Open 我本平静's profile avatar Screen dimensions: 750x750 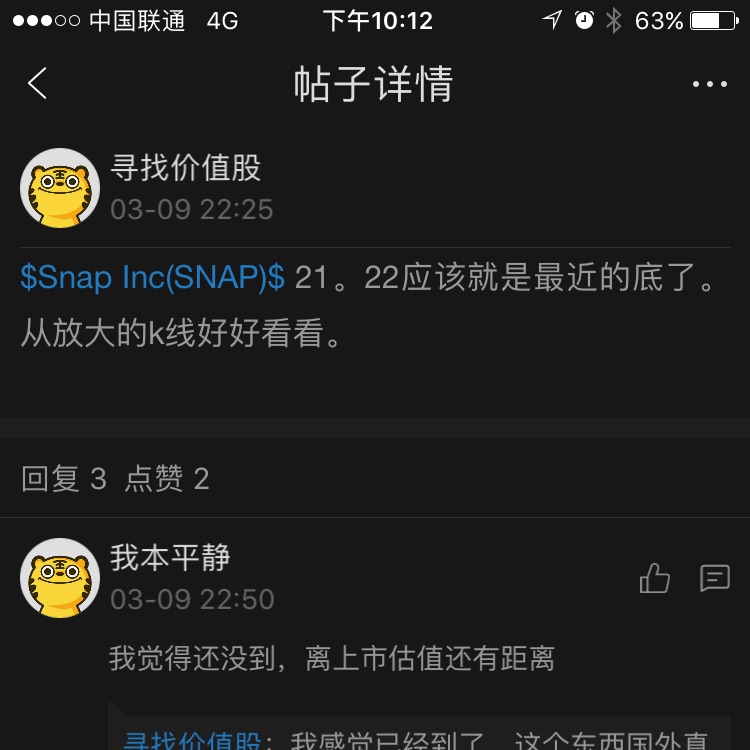click(60, 578)
